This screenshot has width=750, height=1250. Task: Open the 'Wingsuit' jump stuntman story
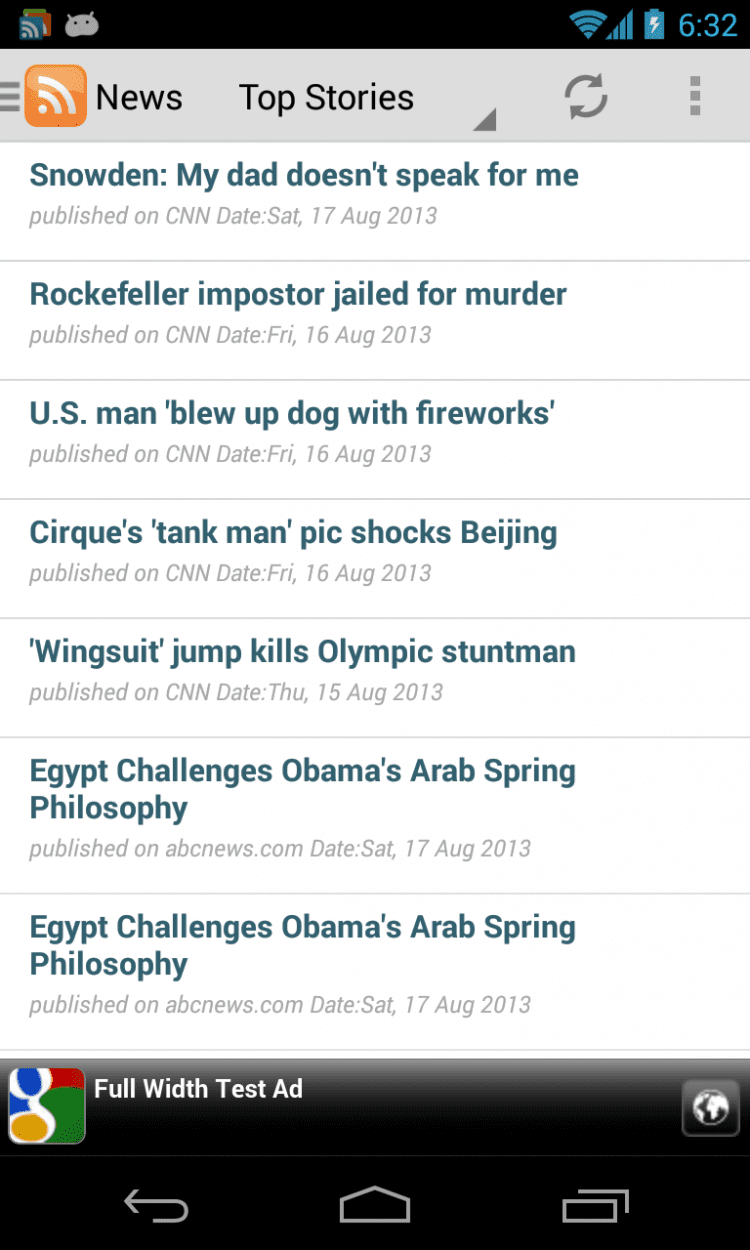[302, 652]
